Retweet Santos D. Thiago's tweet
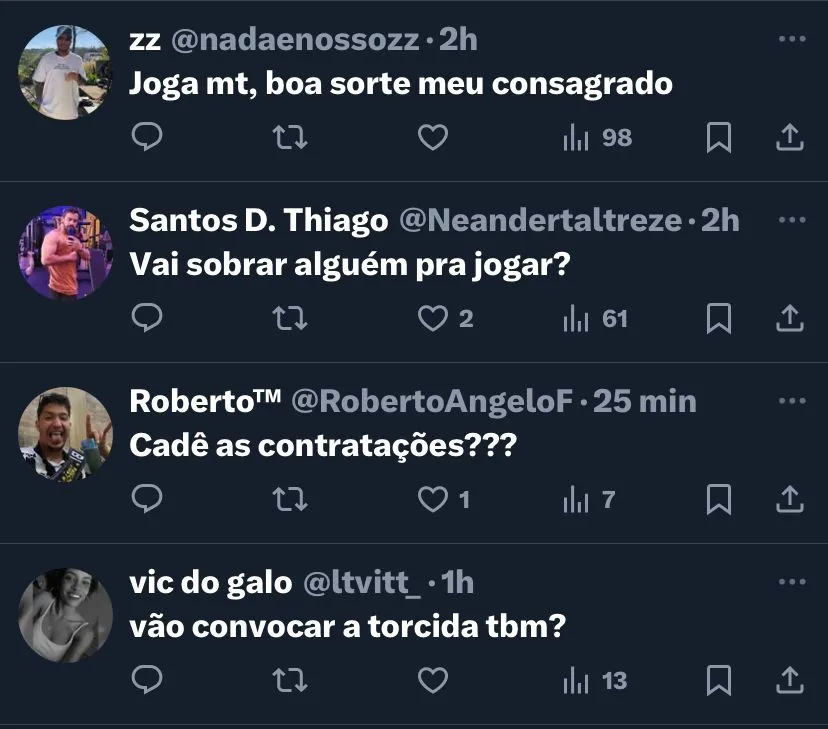828x729 pixels. point(290,319)
